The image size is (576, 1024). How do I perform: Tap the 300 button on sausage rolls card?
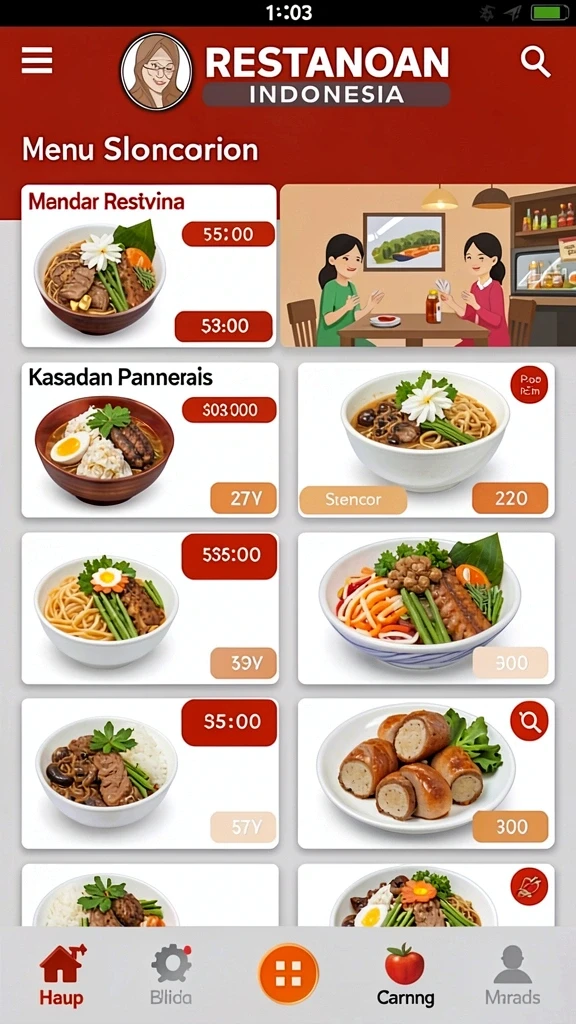coord(510,827)
